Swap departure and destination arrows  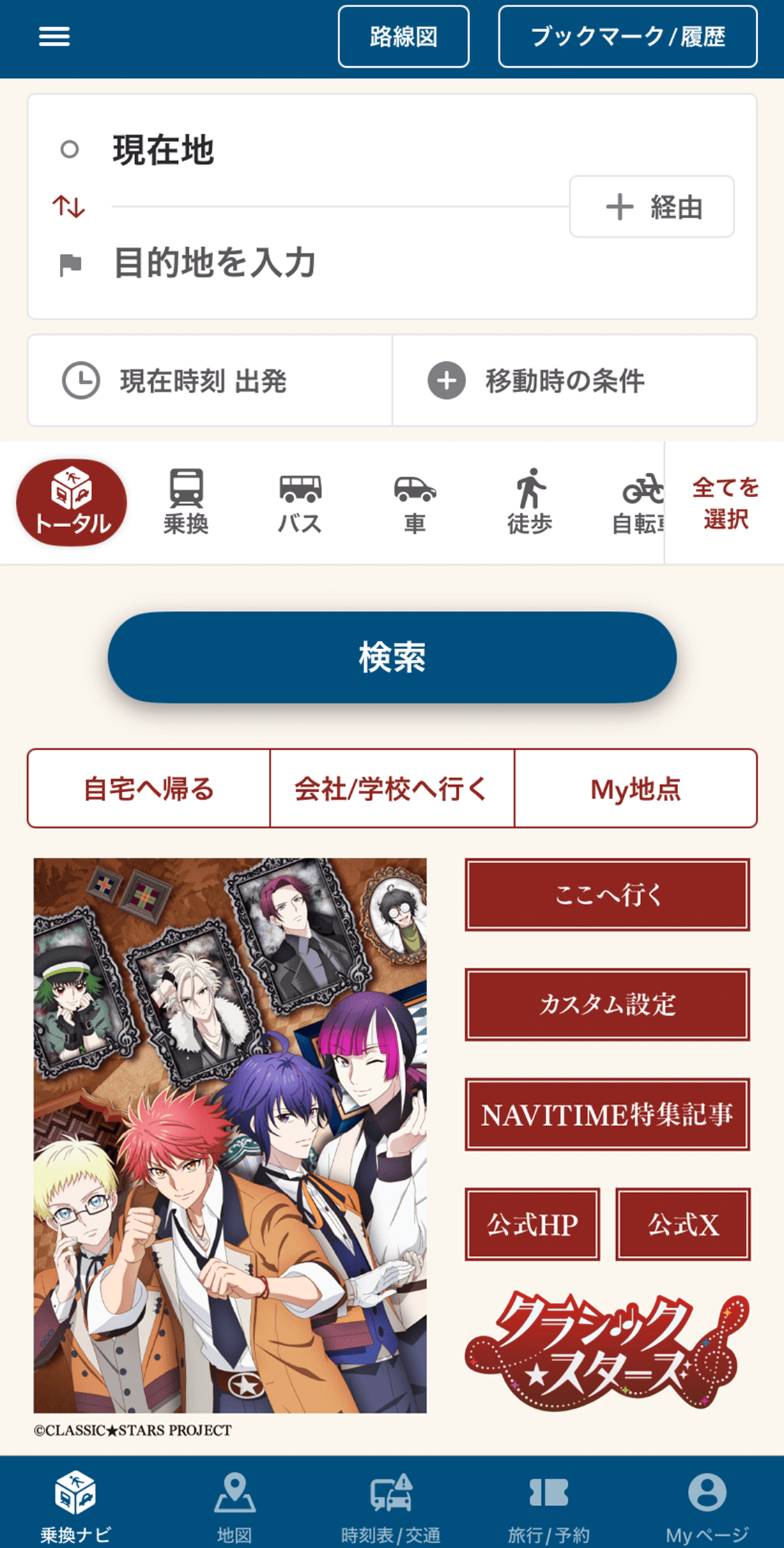coord(68,206)
